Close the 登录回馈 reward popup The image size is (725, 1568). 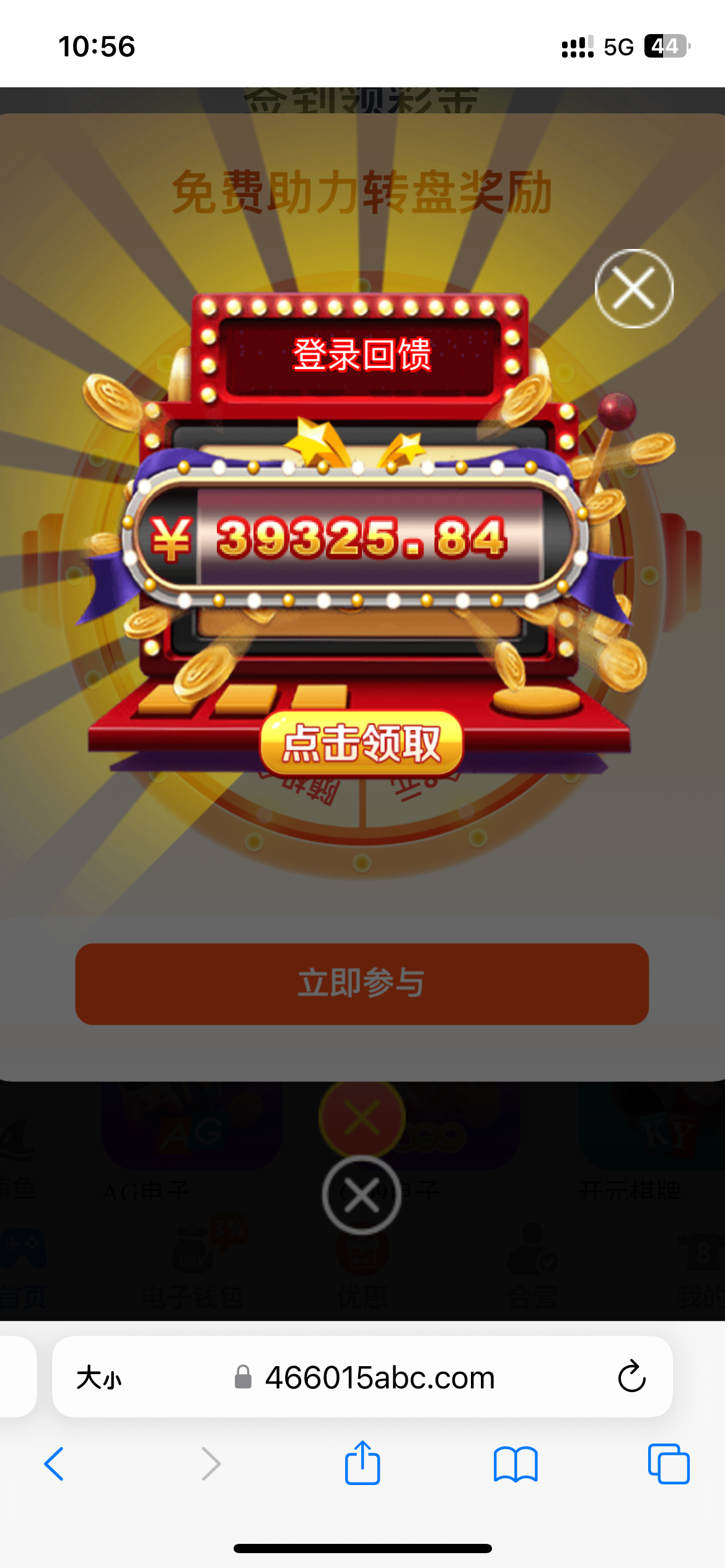click(x=634, y=289)
